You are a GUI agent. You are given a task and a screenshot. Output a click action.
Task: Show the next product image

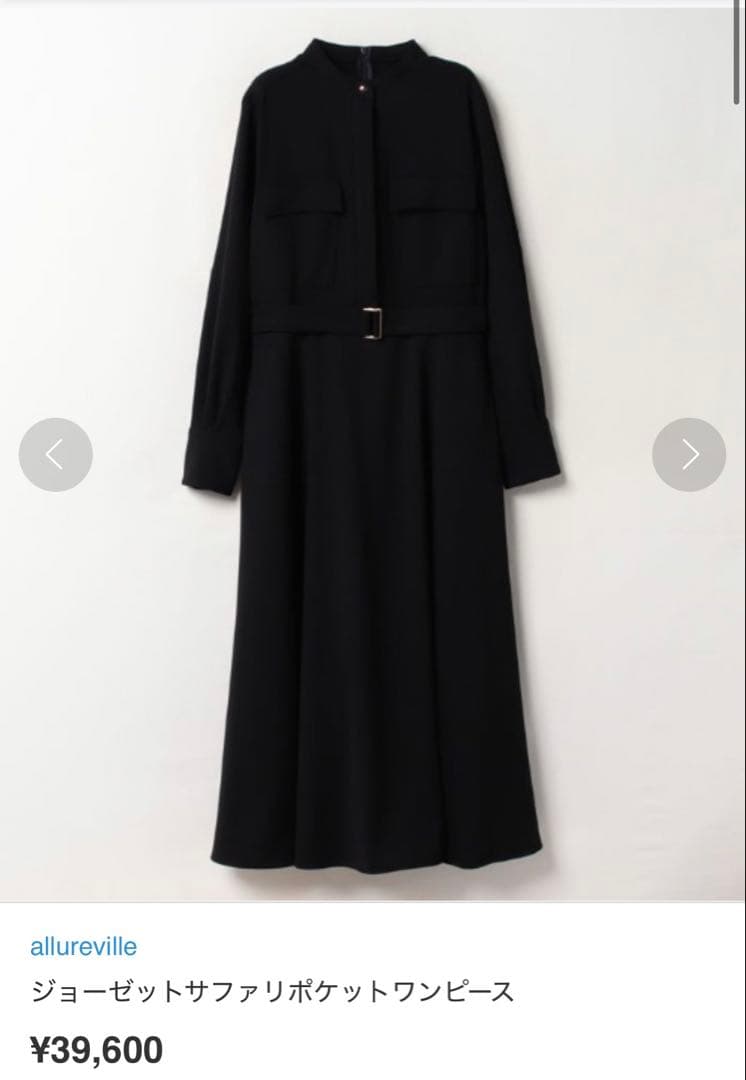point(689,455)
